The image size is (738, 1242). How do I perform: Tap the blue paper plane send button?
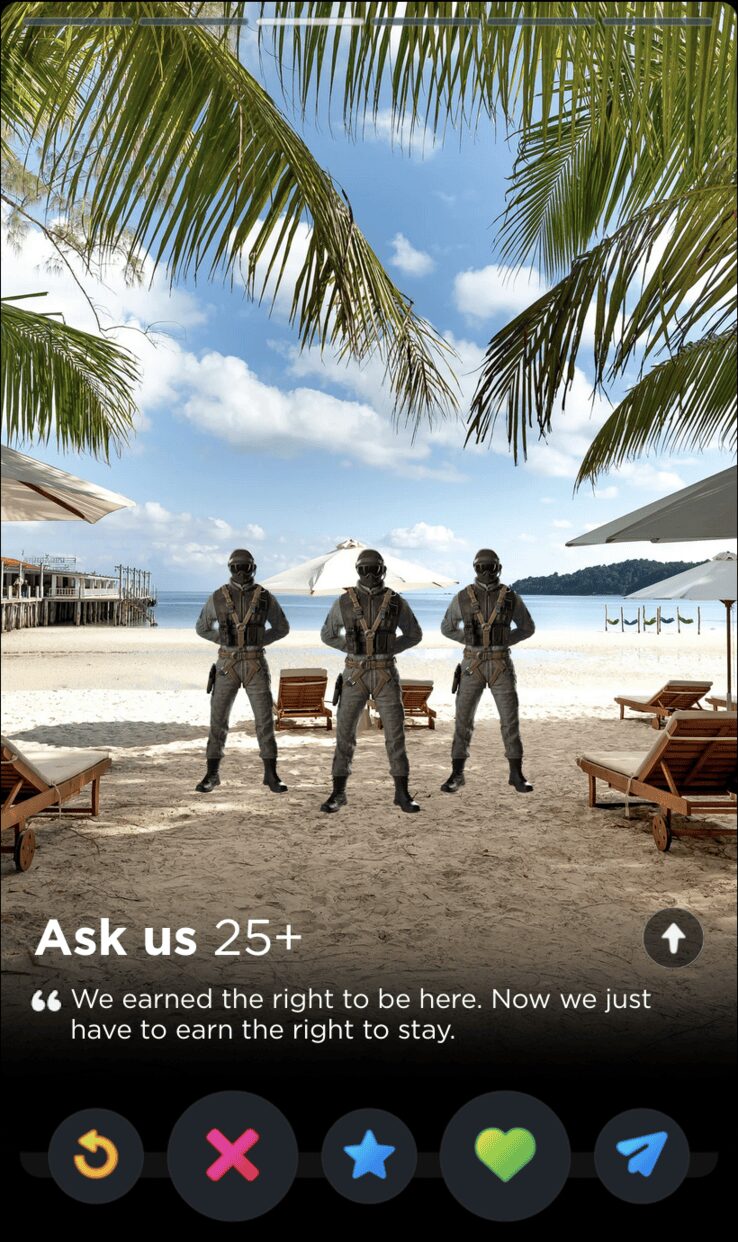click(641, 1155)
